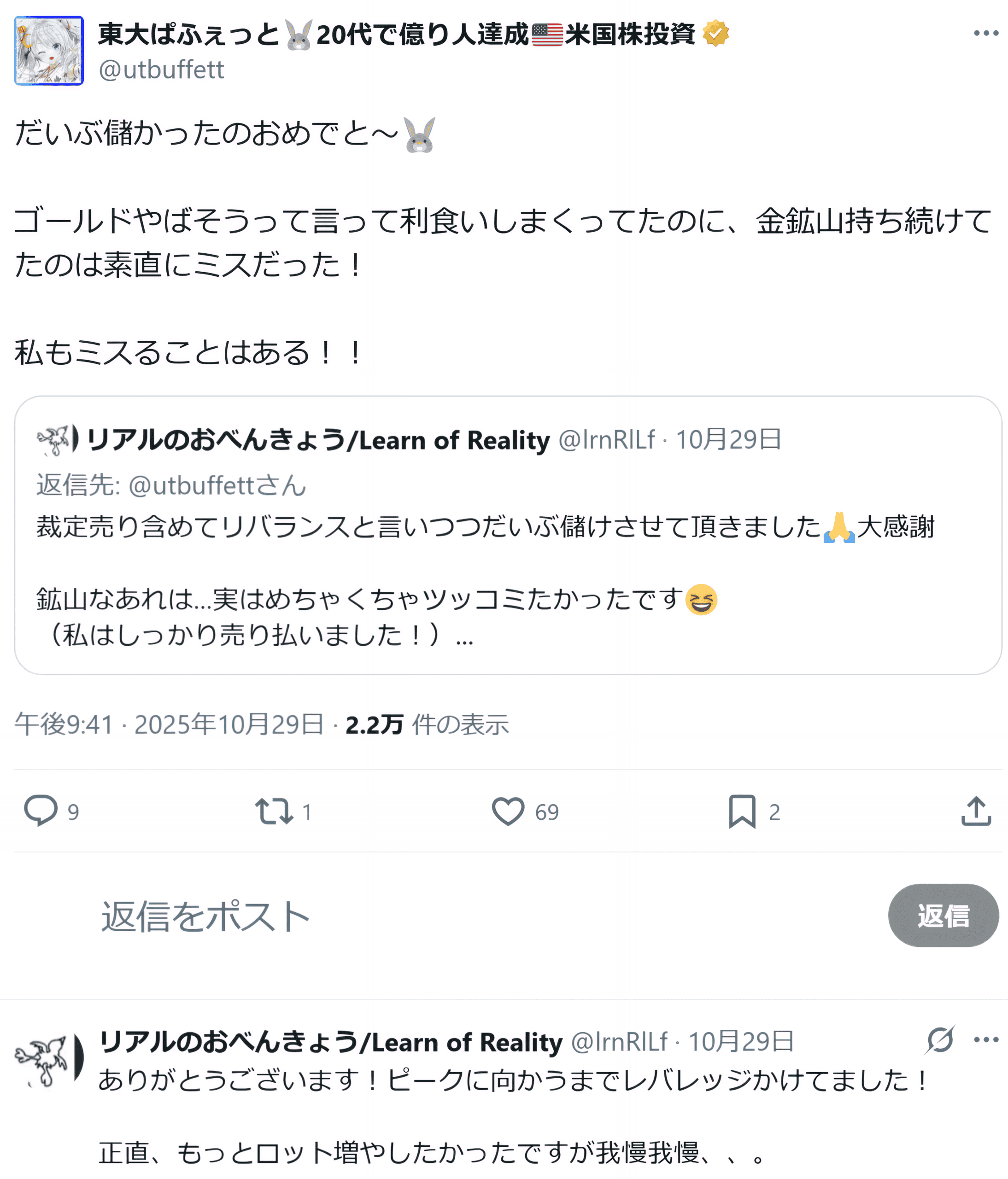Open the 2.2万 件の表示 view count
Screen dimensions: 1008x1179
tap(427, 724)
